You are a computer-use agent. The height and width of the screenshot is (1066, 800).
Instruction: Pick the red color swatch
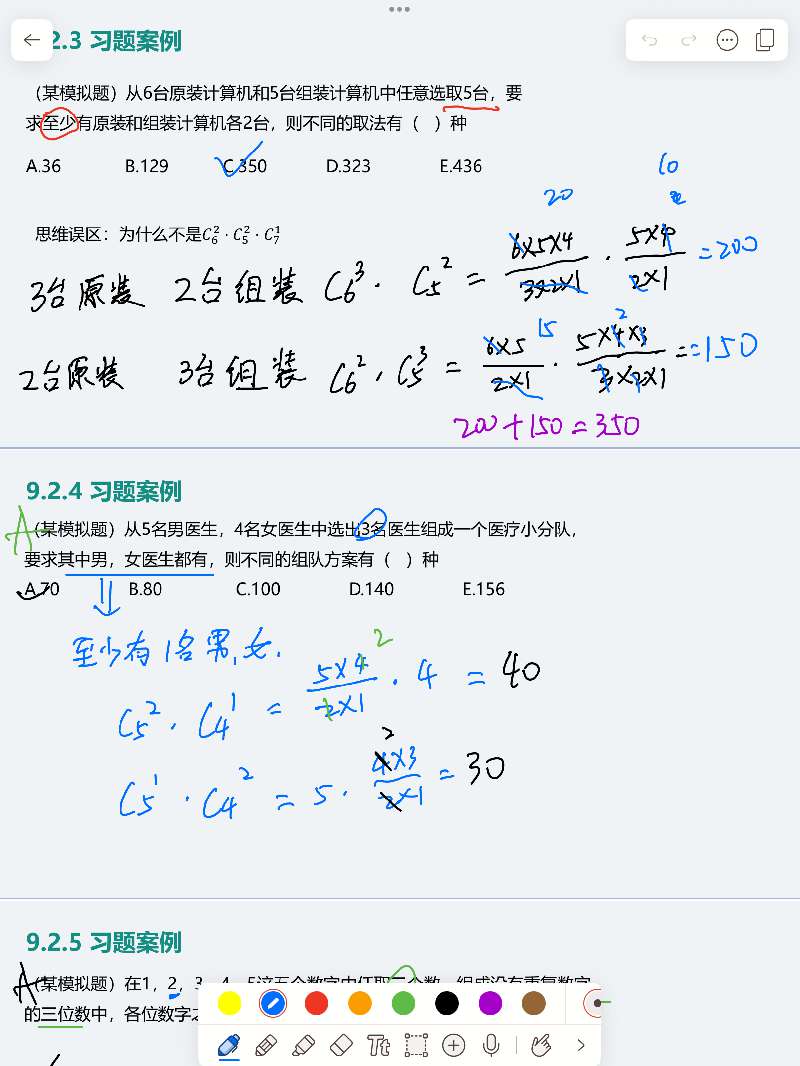tap(316, 1002)
